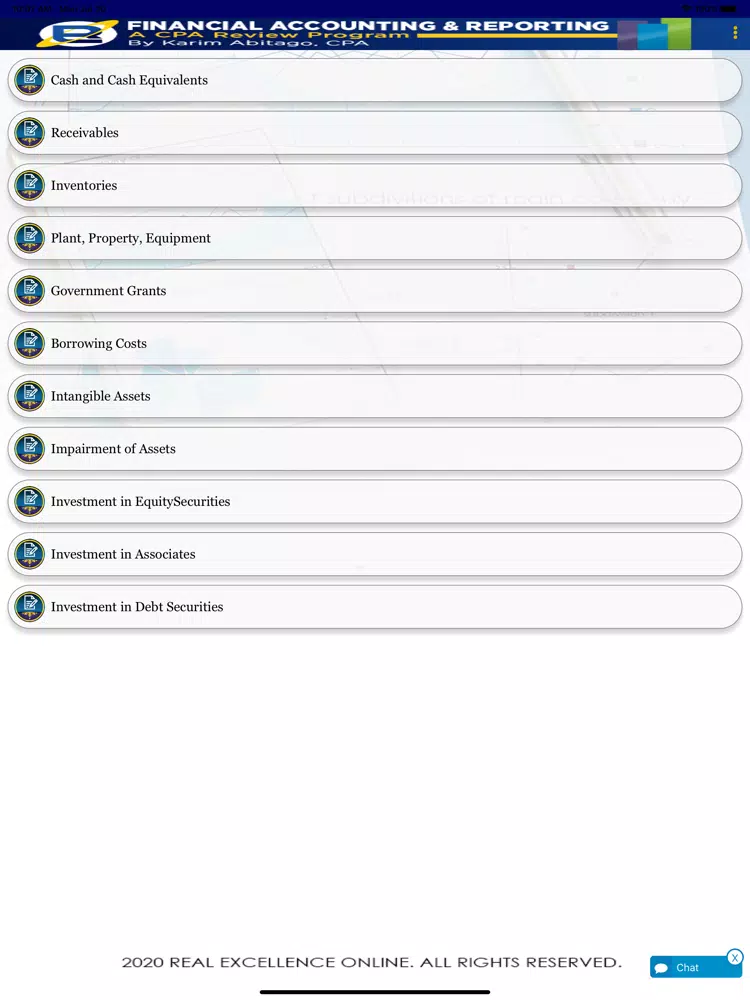Screen dimensions: 750x1000
Task: Go to Plant, Property, Equipment
Action: (375, 239)
